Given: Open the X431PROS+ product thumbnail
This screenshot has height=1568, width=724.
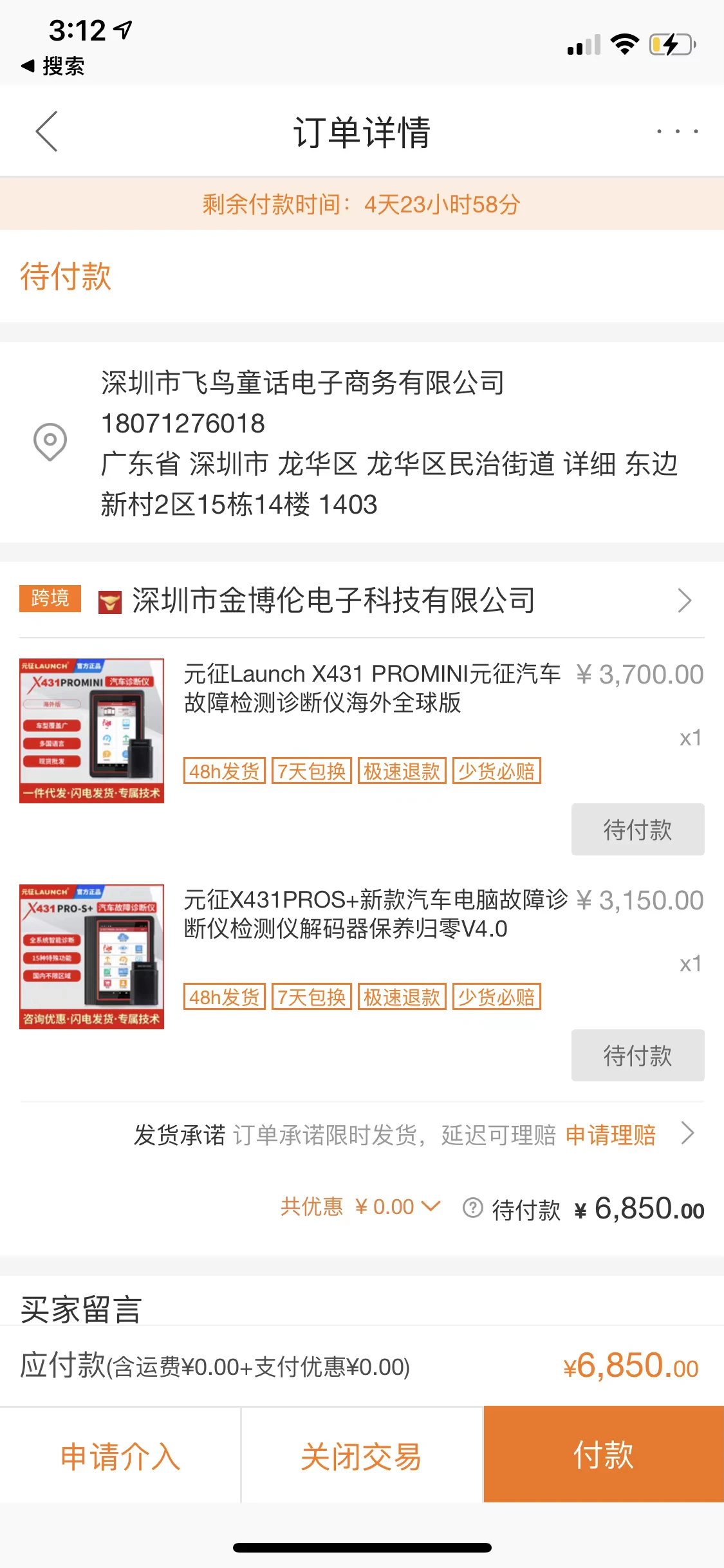Looking at the screenshot, I should tap(91, 957).
